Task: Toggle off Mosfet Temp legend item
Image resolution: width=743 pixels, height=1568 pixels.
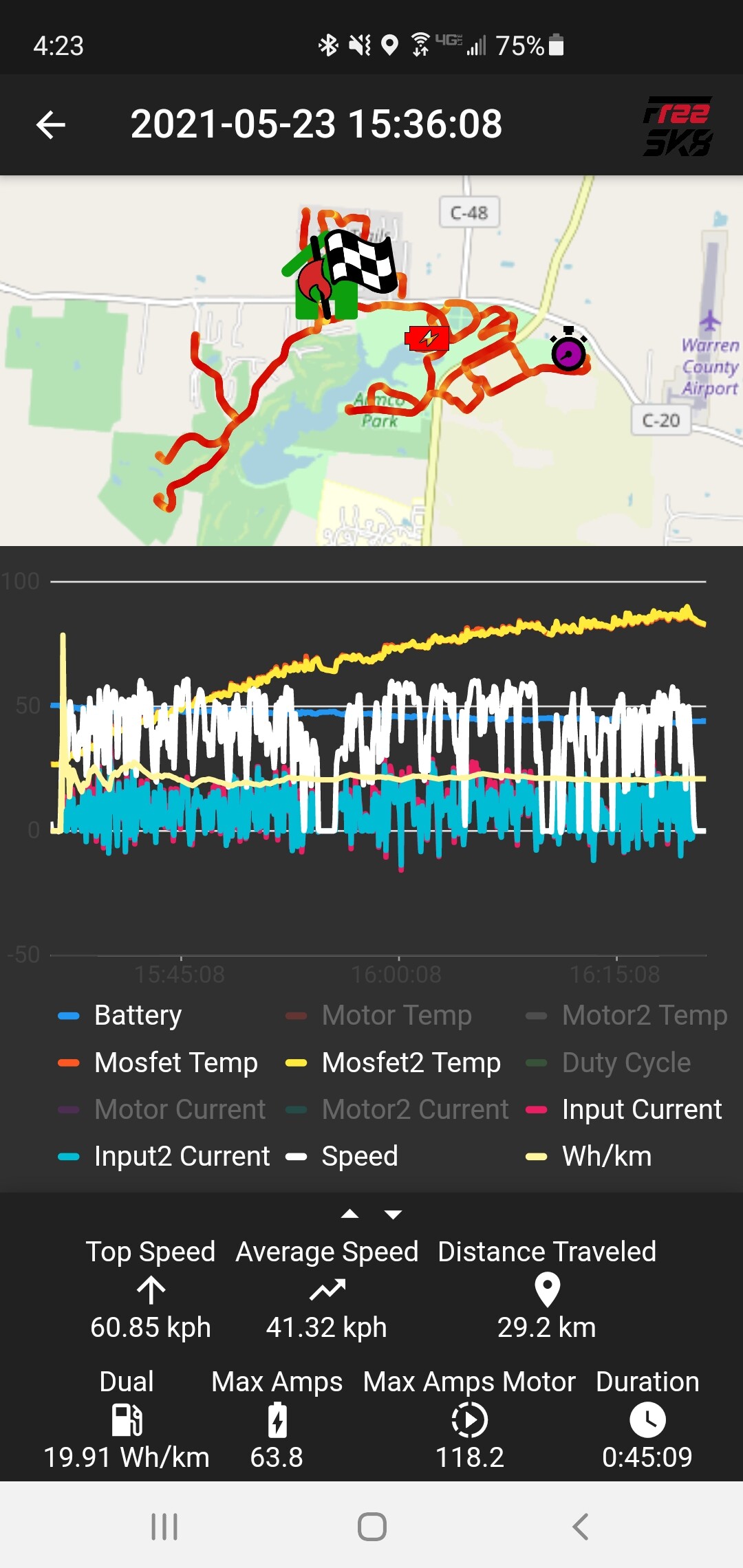Action: (175, 1063)
